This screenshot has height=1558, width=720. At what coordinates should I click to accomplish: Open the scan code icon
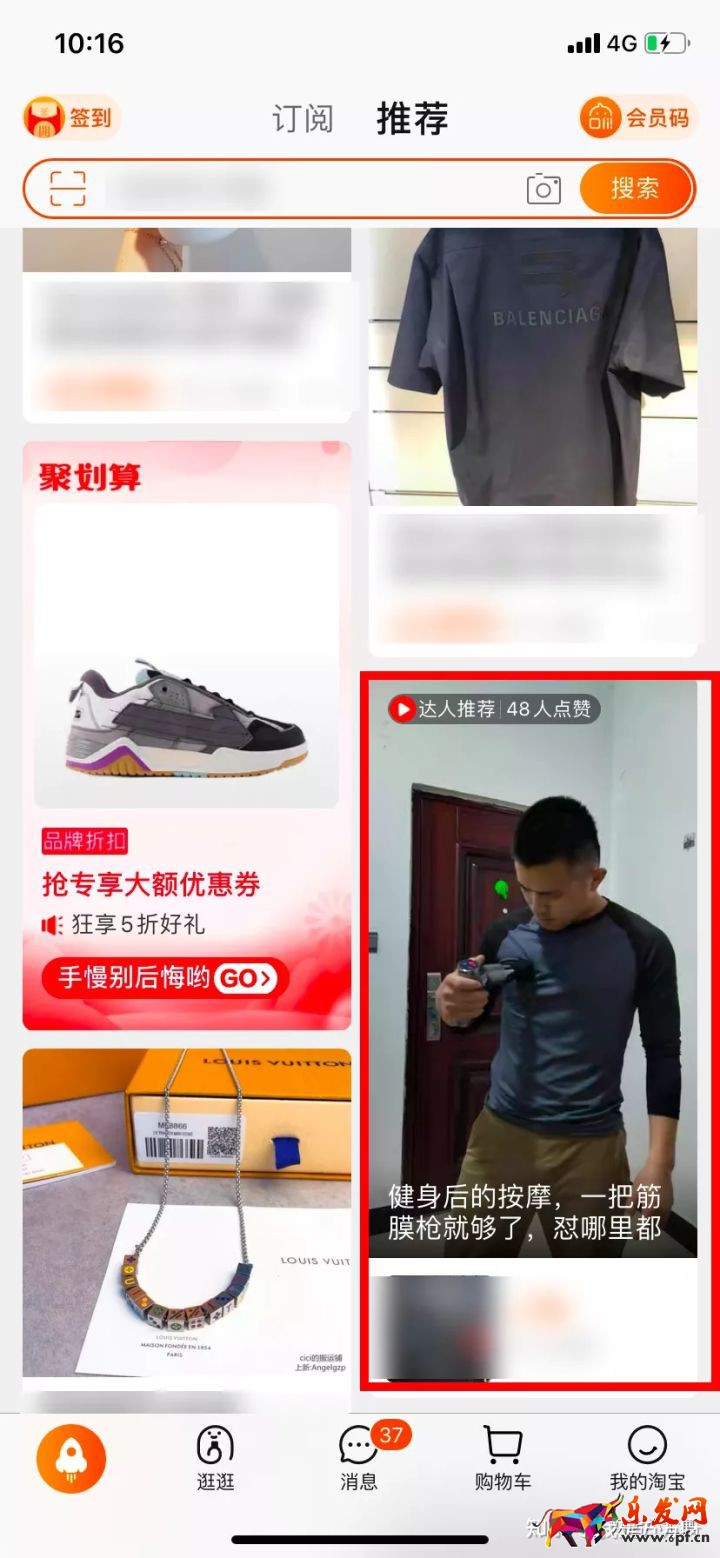[x=68, y=188]
